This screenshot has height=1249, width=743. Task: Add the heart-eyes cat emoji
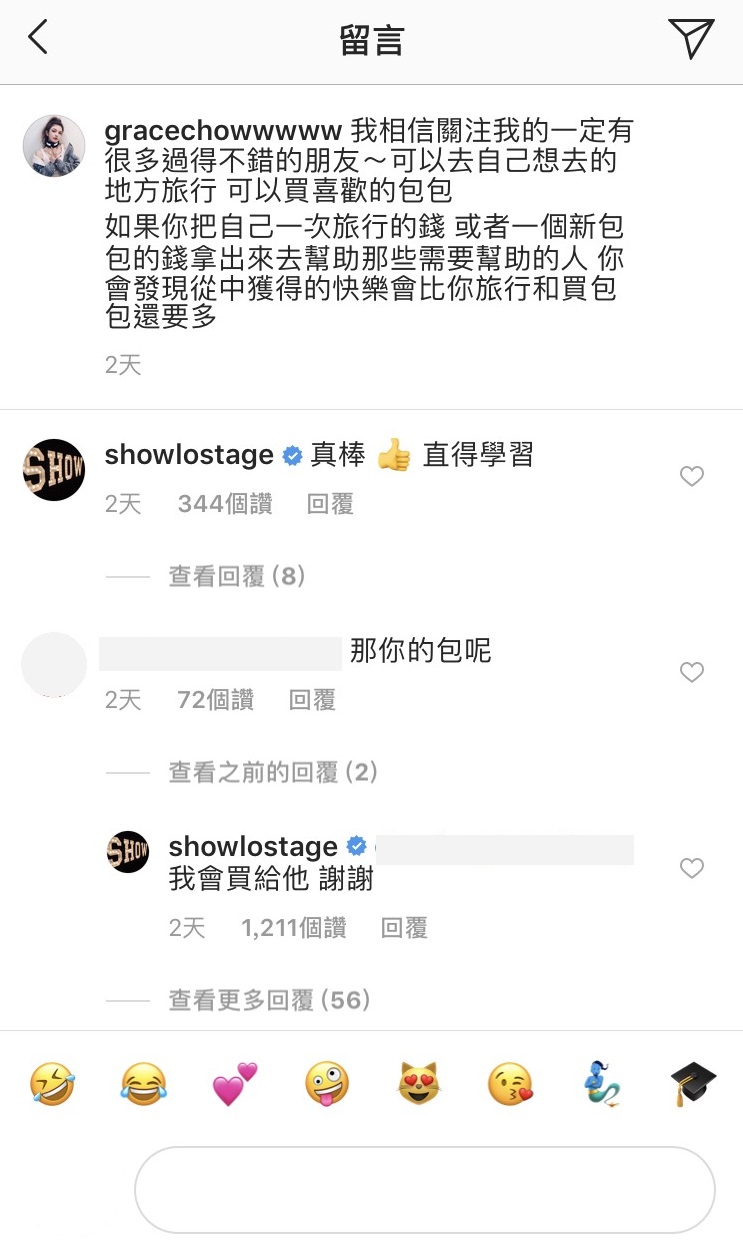click(418, 1084)
